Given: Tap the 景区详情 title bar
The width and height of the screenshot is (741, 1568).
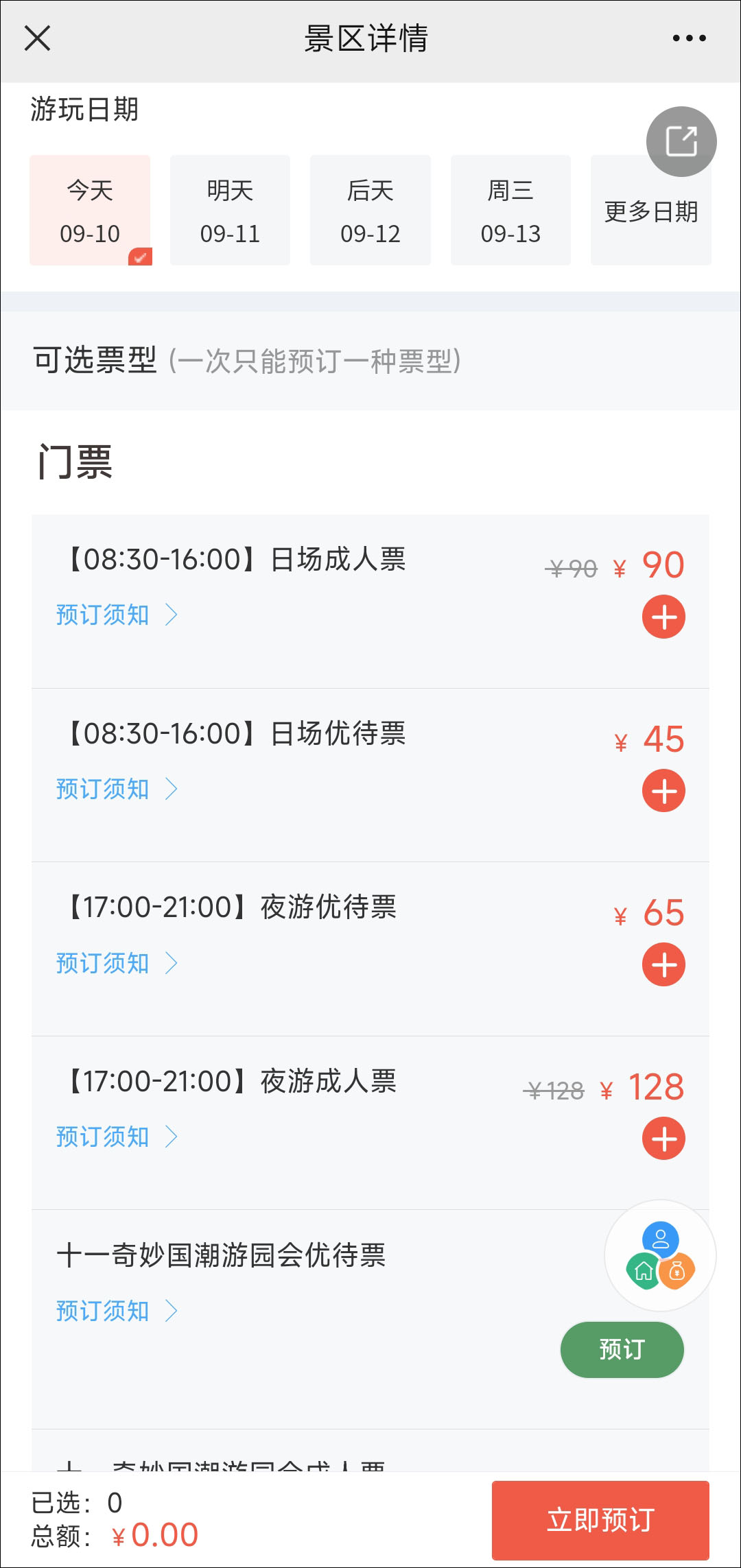Looking at the screenshot, I should pos(366,39).
